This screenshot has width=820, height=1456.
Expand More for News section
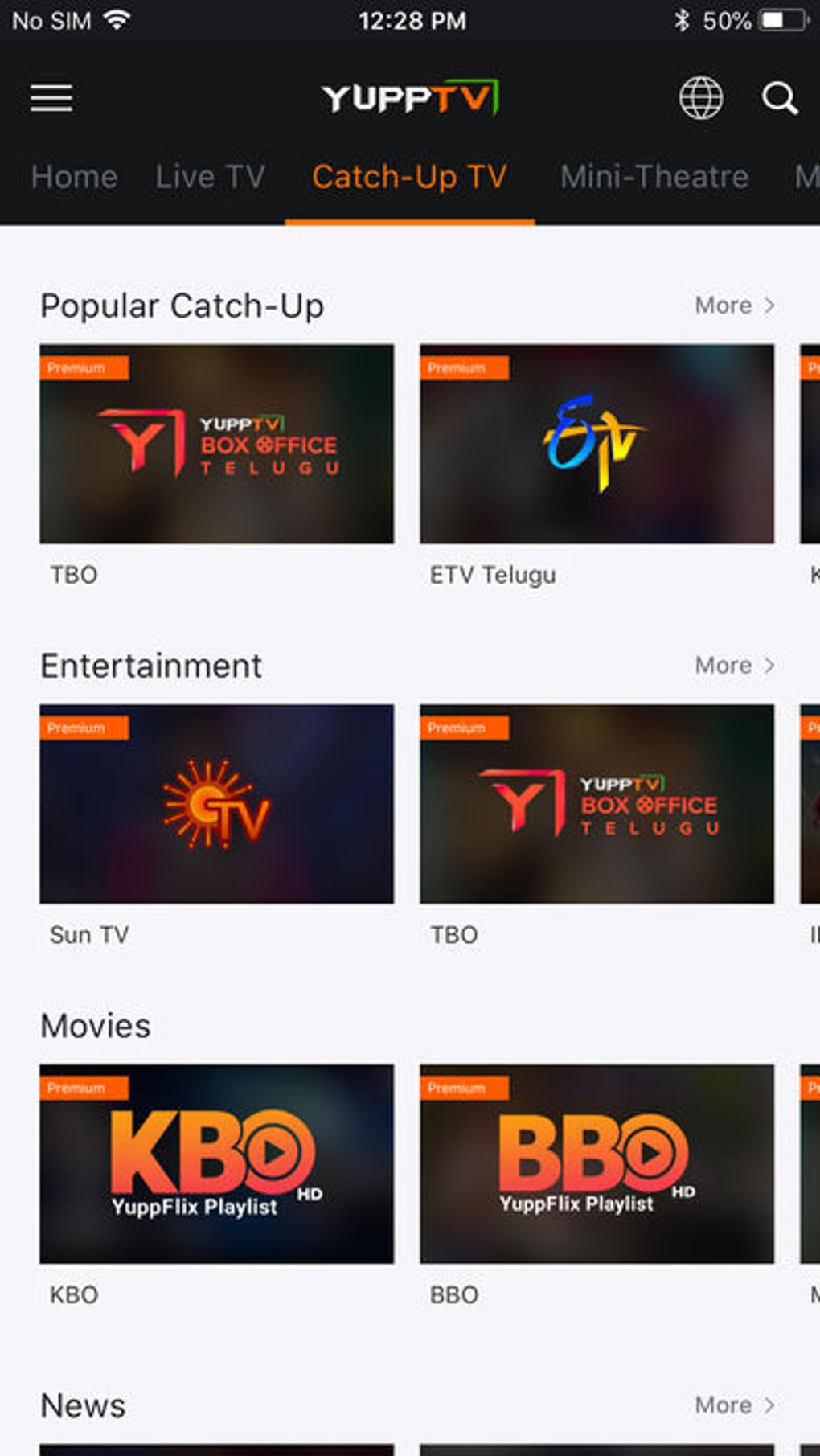(735, 1405)
